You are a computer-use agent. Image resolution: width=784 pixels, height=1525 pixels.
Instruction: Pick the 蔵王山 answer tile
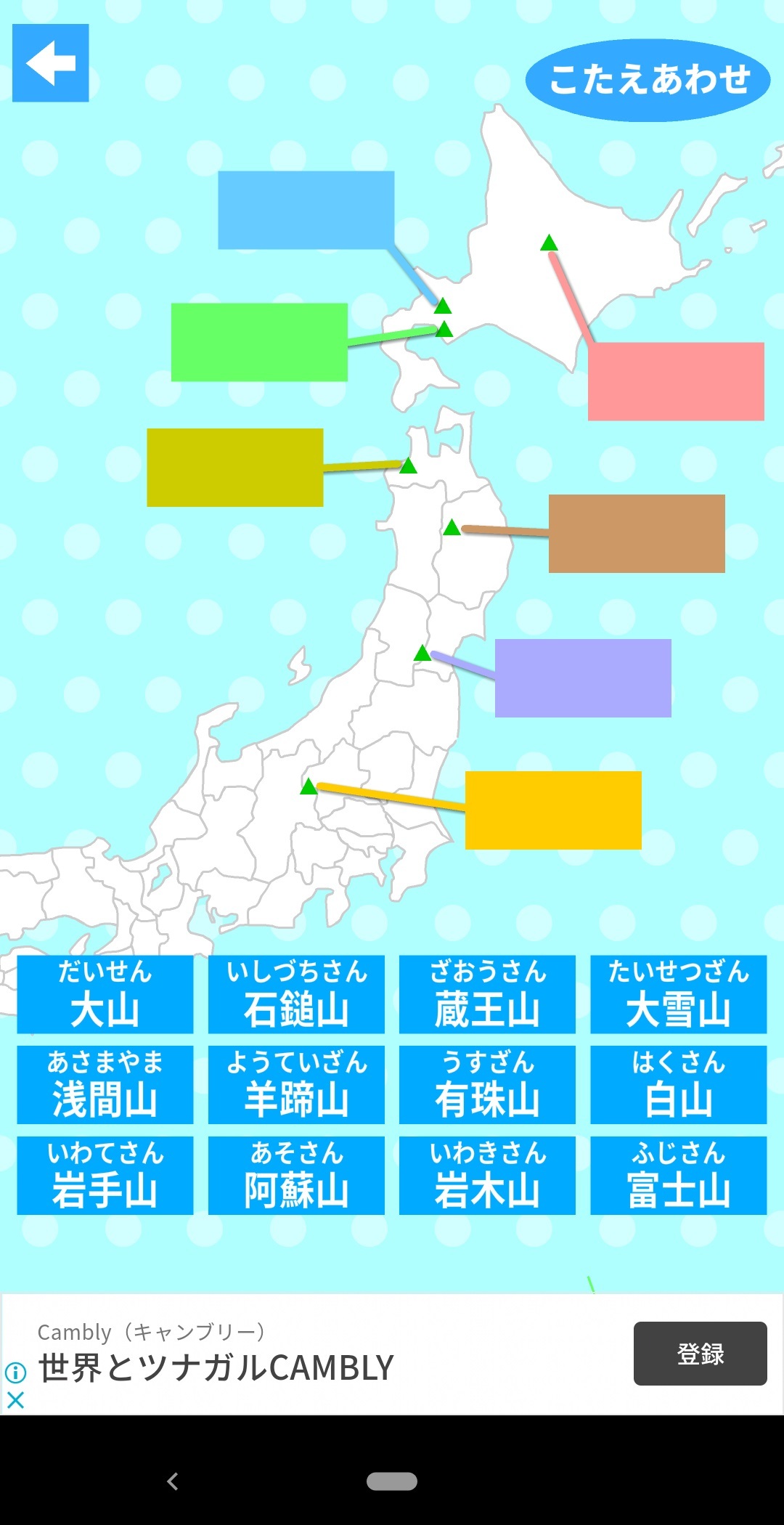(x=487, y=994)
